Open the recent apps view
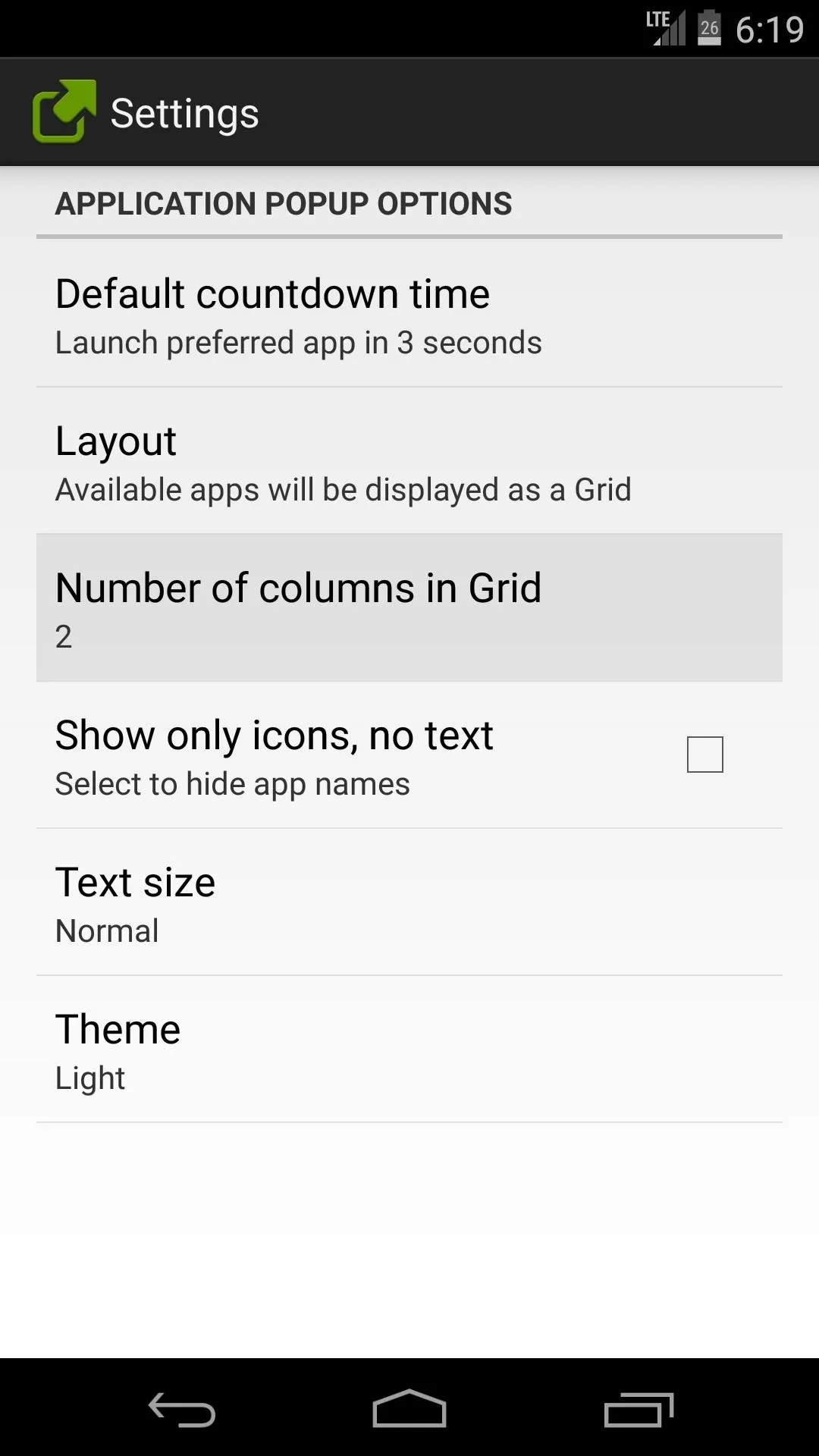819x1456 pixels. point(639,1409)
